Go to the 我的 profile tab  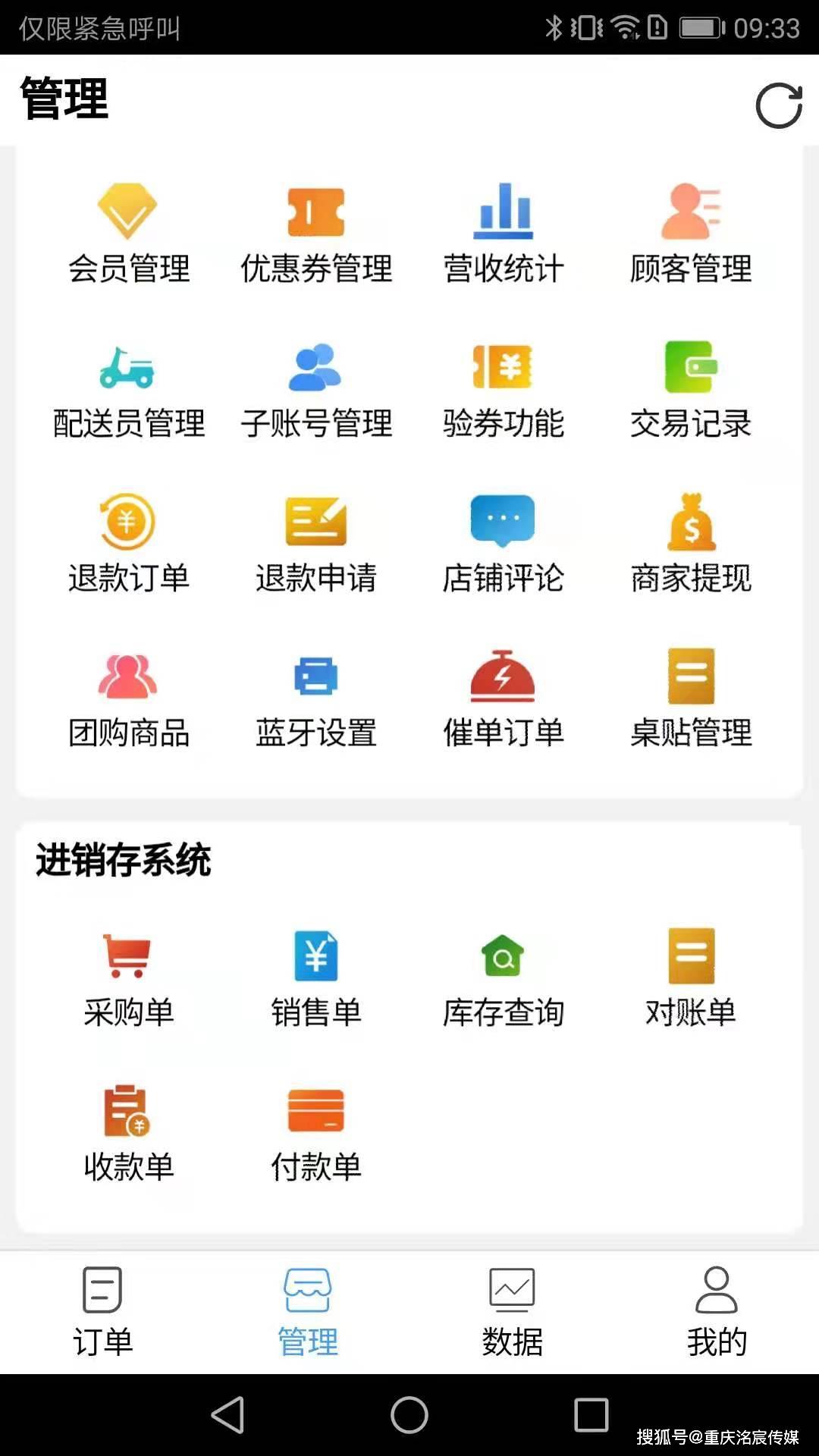717,1313
